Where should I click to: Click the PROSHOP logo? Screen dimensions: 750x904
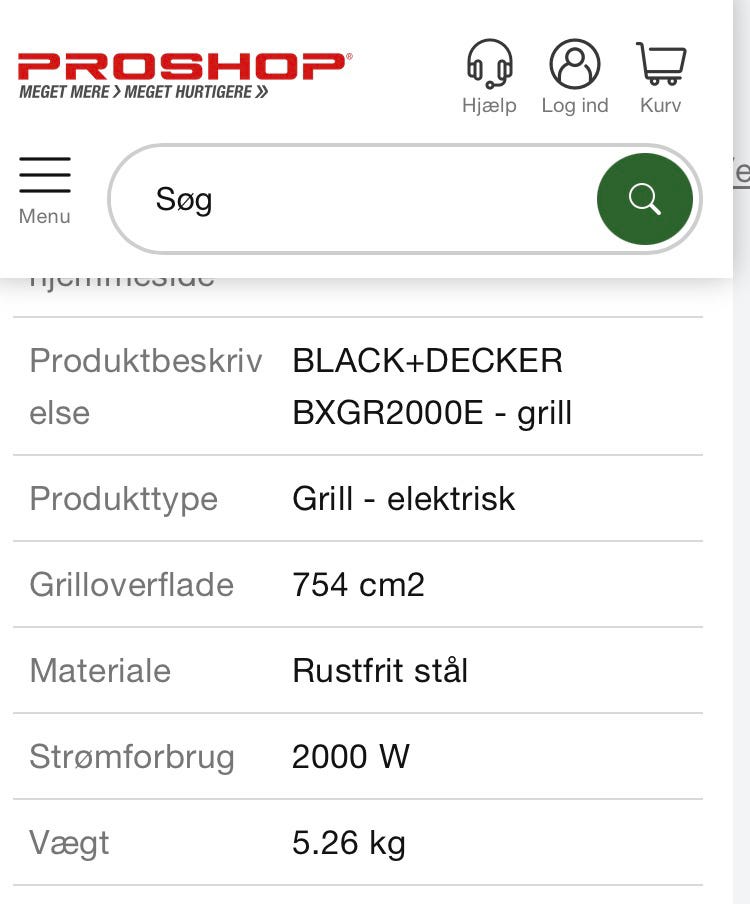180,68
